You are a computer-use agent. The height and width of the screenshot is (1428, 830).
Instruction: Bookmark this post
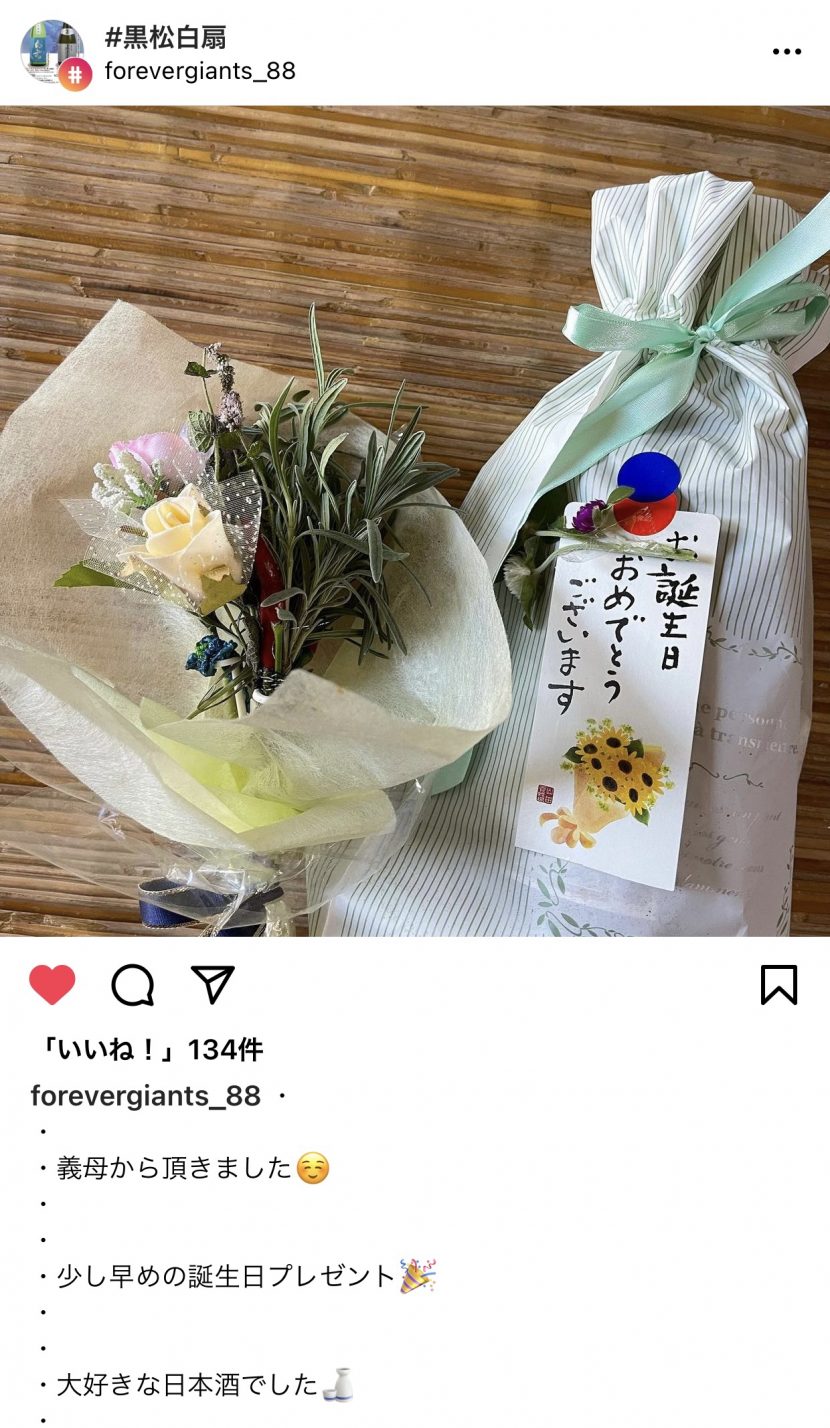pos(778,985)
